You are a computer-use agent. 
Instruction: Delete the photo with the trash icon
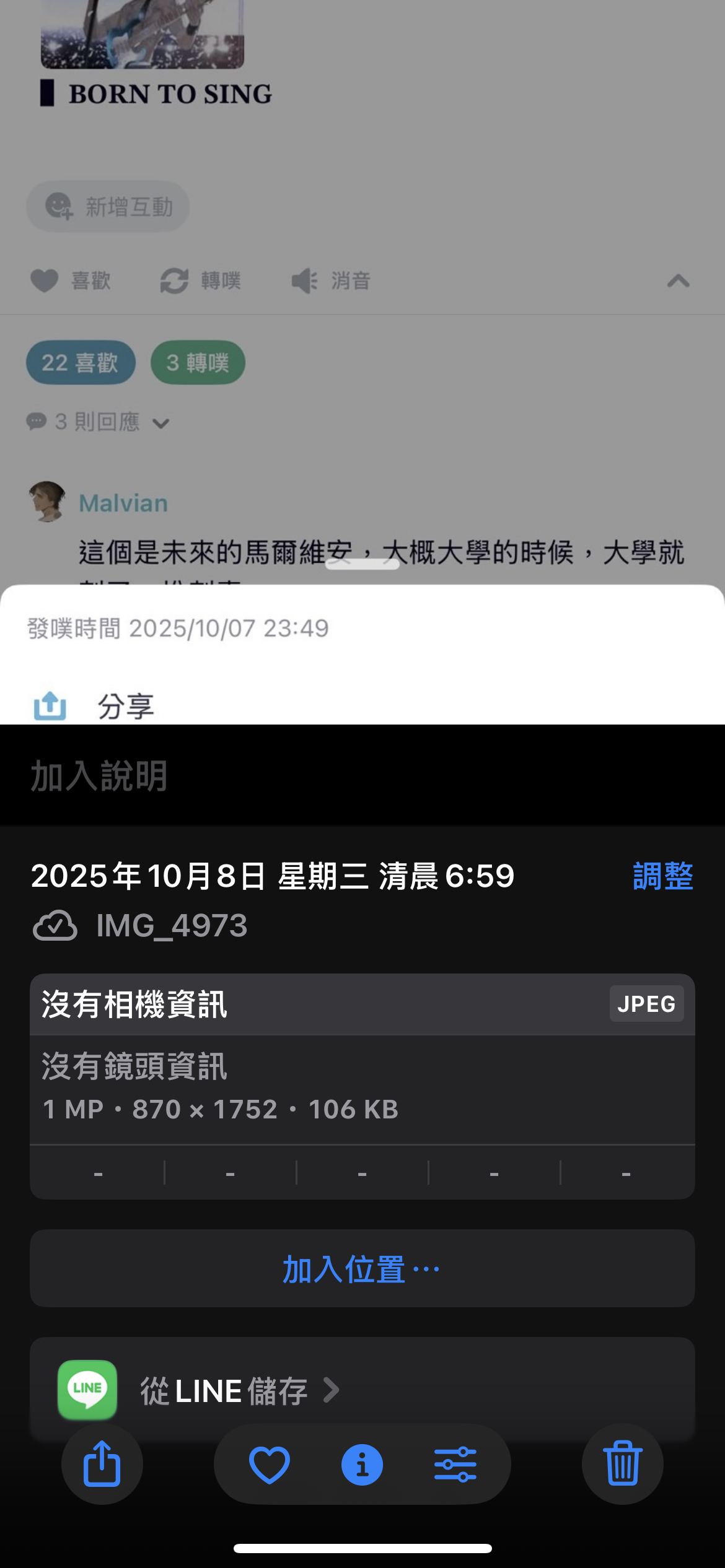pyautogui.click(x=622, y=1464)
